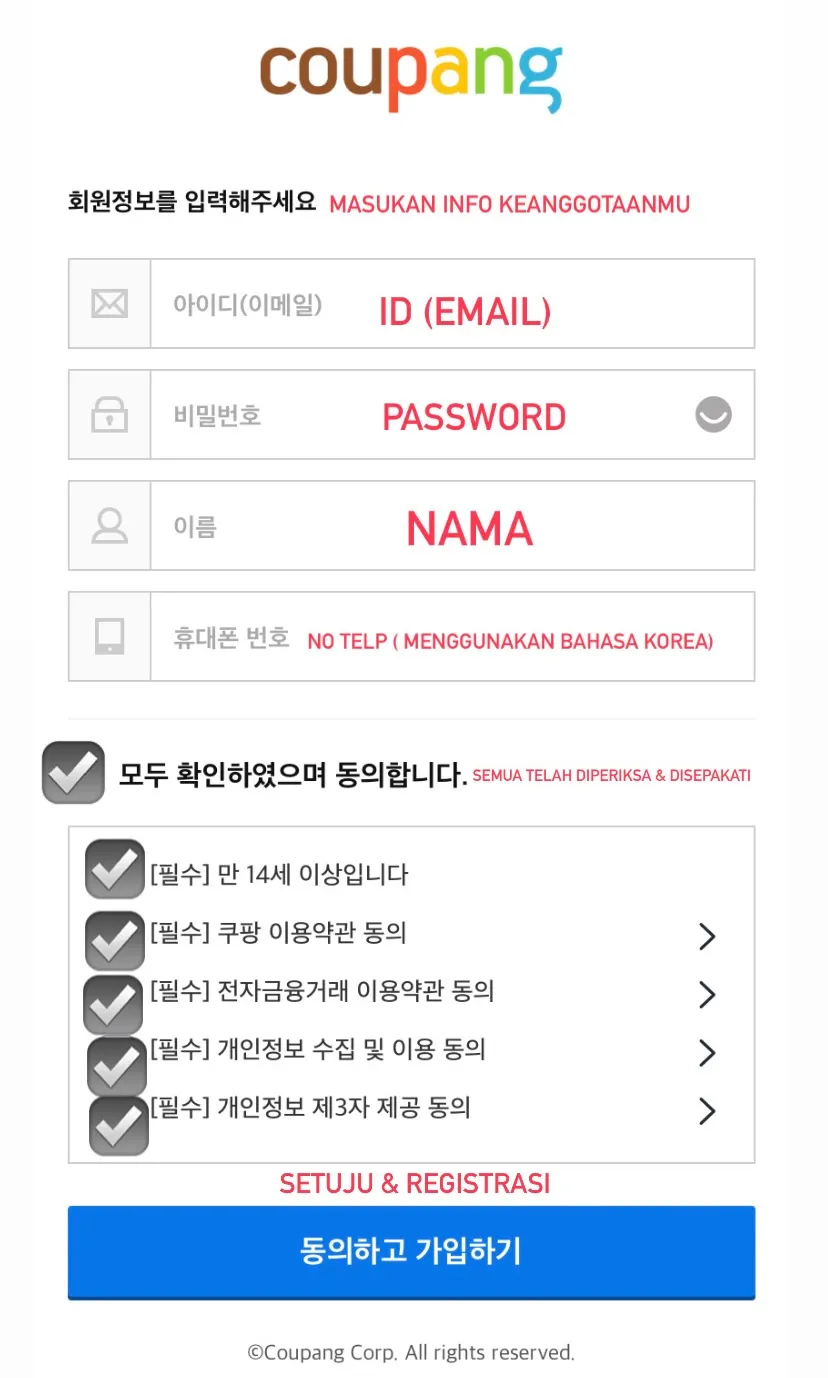828x1378 pixels.
Task: Toggle password visibility smiley icon
Action: pos(713,414)
